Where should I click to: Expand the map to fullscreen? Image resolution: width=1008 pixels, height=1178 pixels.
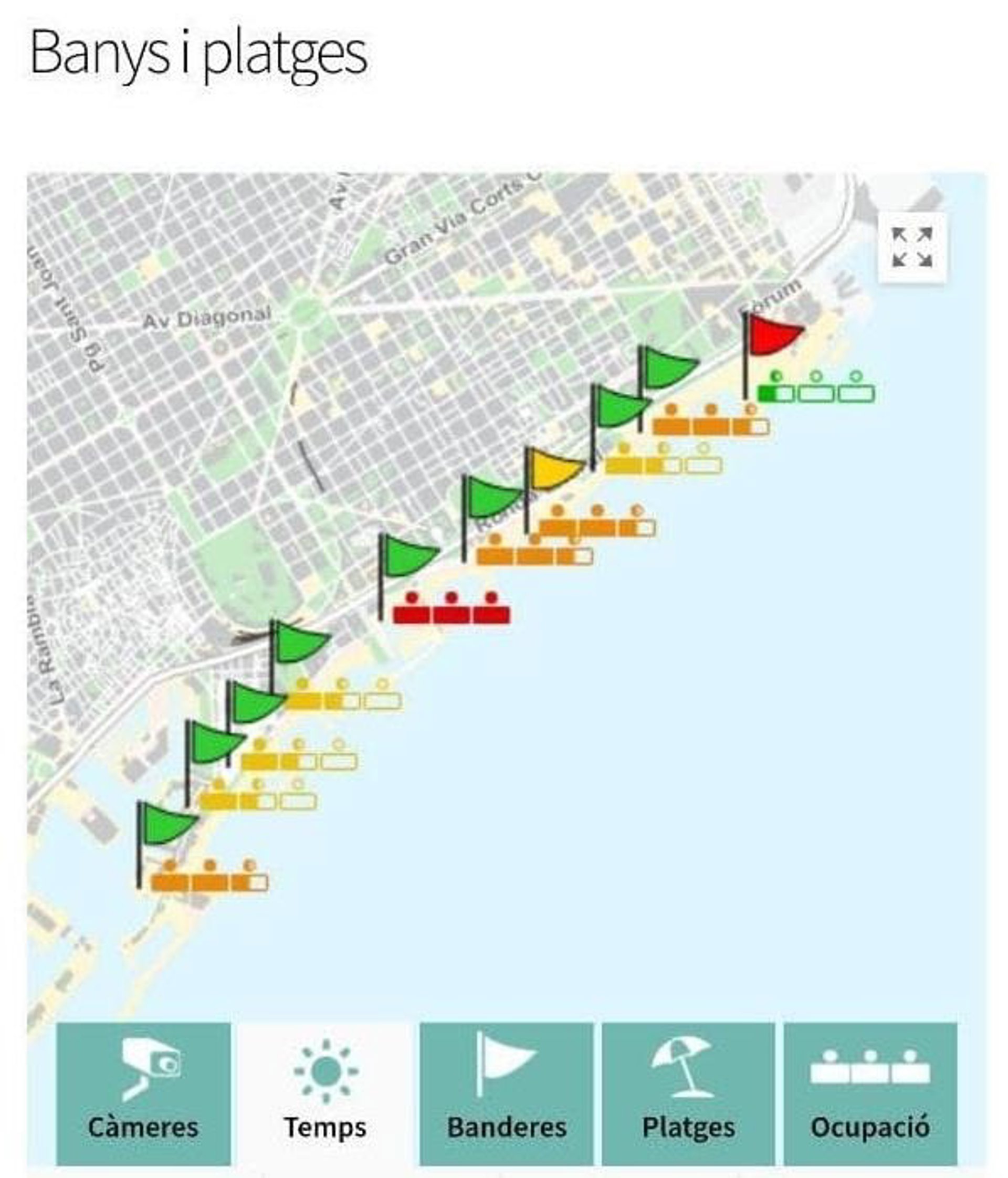click(912, 247)
